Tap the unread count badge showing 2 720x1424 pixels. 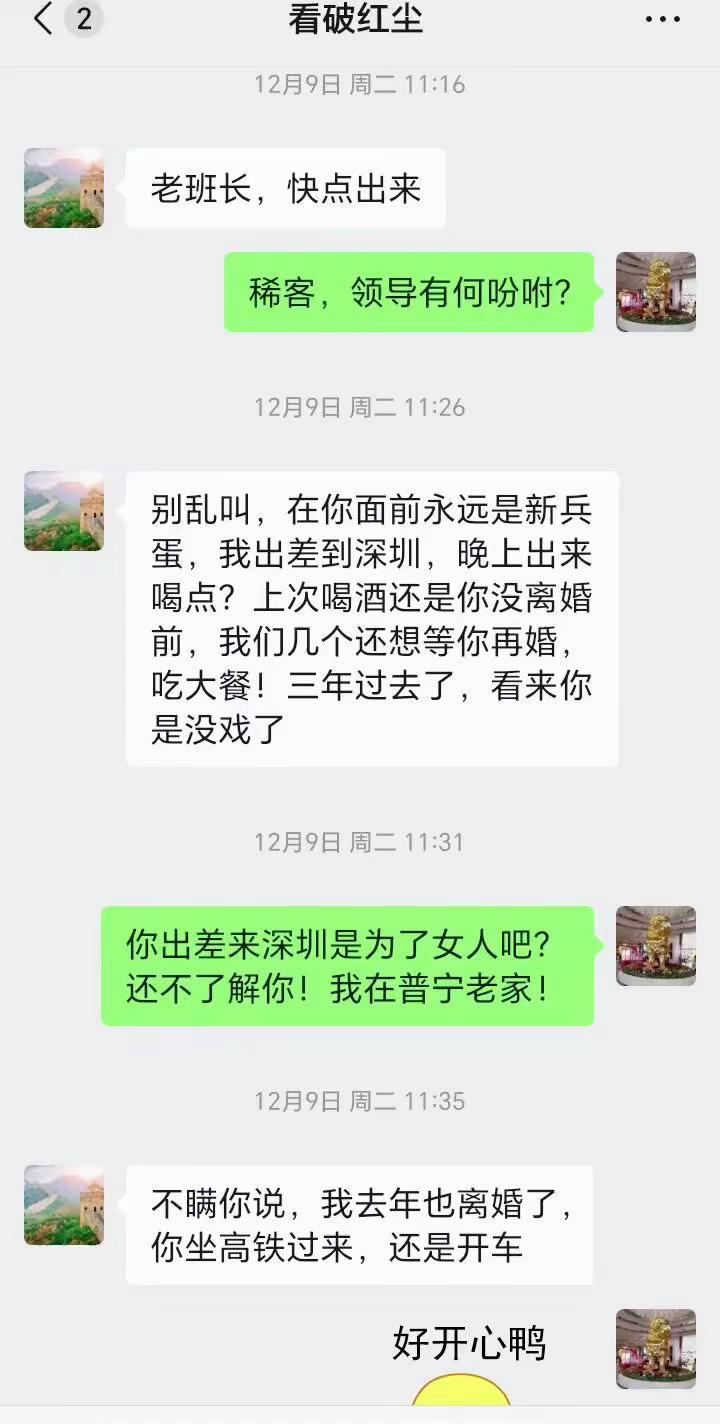(85, 18)
